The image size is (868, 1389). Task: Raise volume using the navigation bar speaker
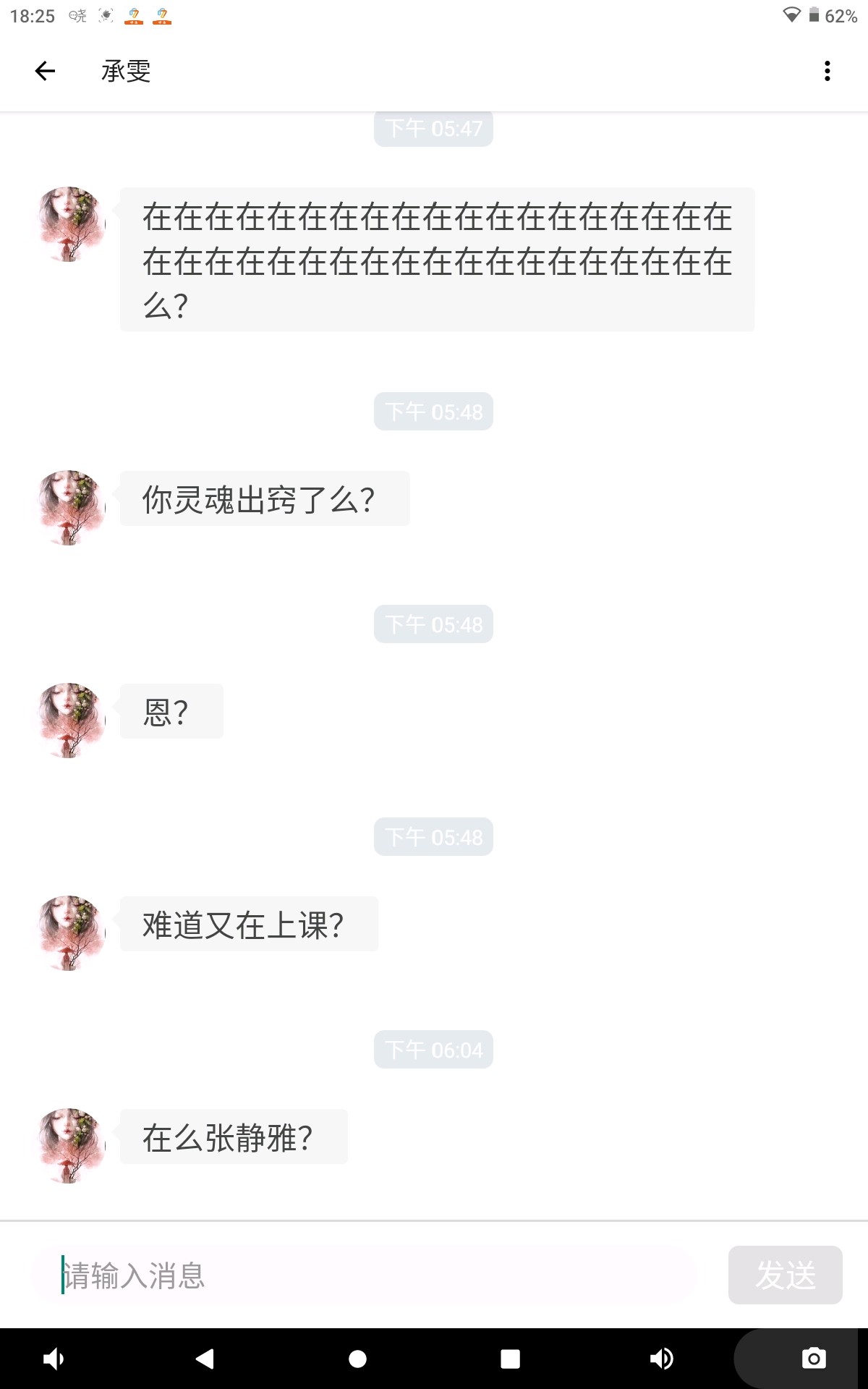coord(662,1359)
